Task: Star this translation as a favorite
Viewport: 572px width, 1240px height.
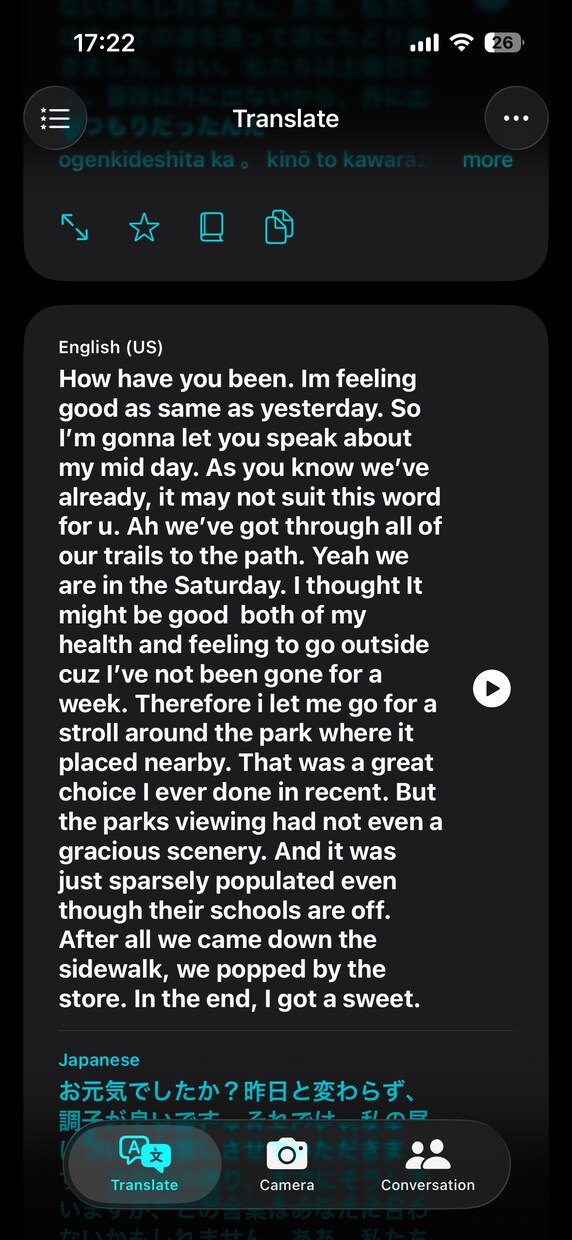Action: [x=145, y=227]
